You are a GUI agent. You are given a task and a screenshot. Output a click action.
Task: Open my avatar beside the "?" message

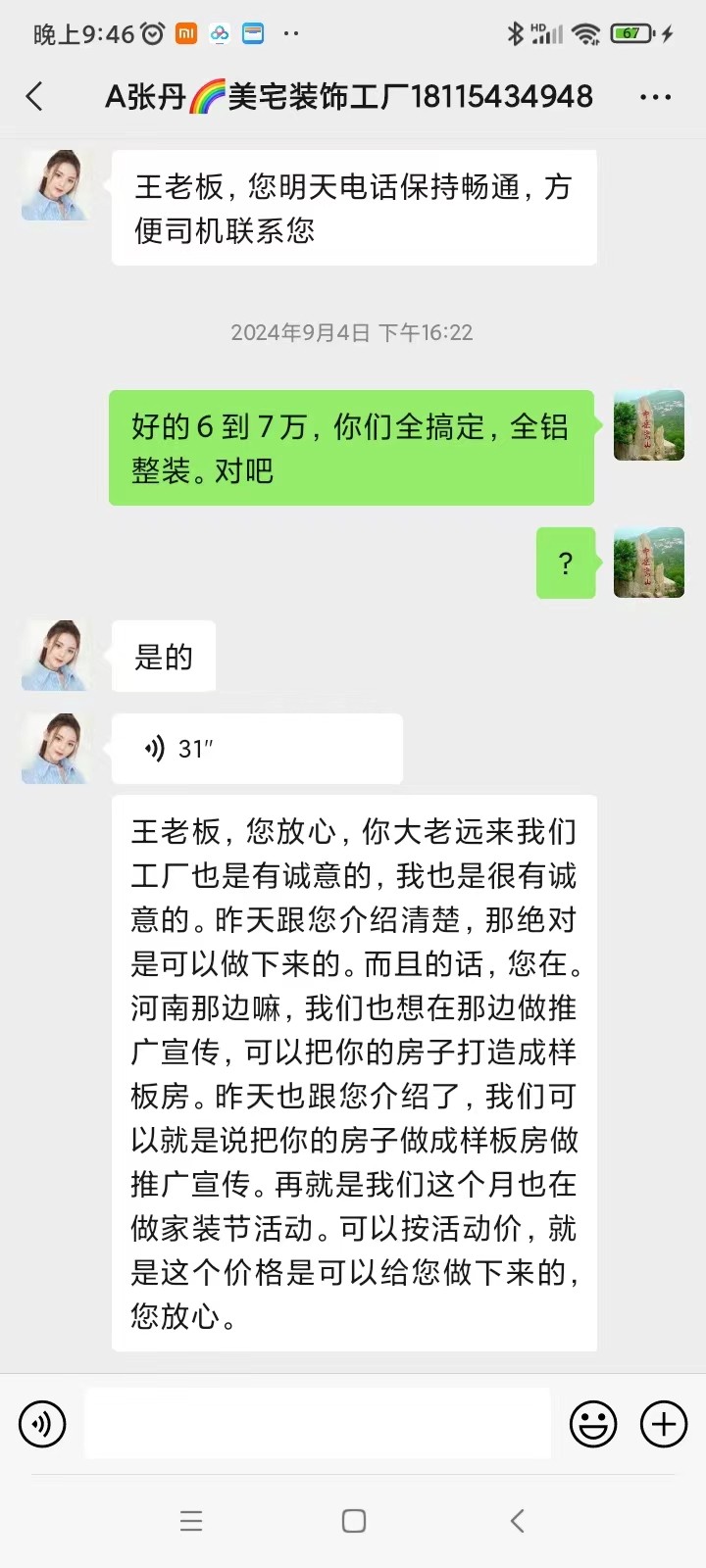(648, 563)
